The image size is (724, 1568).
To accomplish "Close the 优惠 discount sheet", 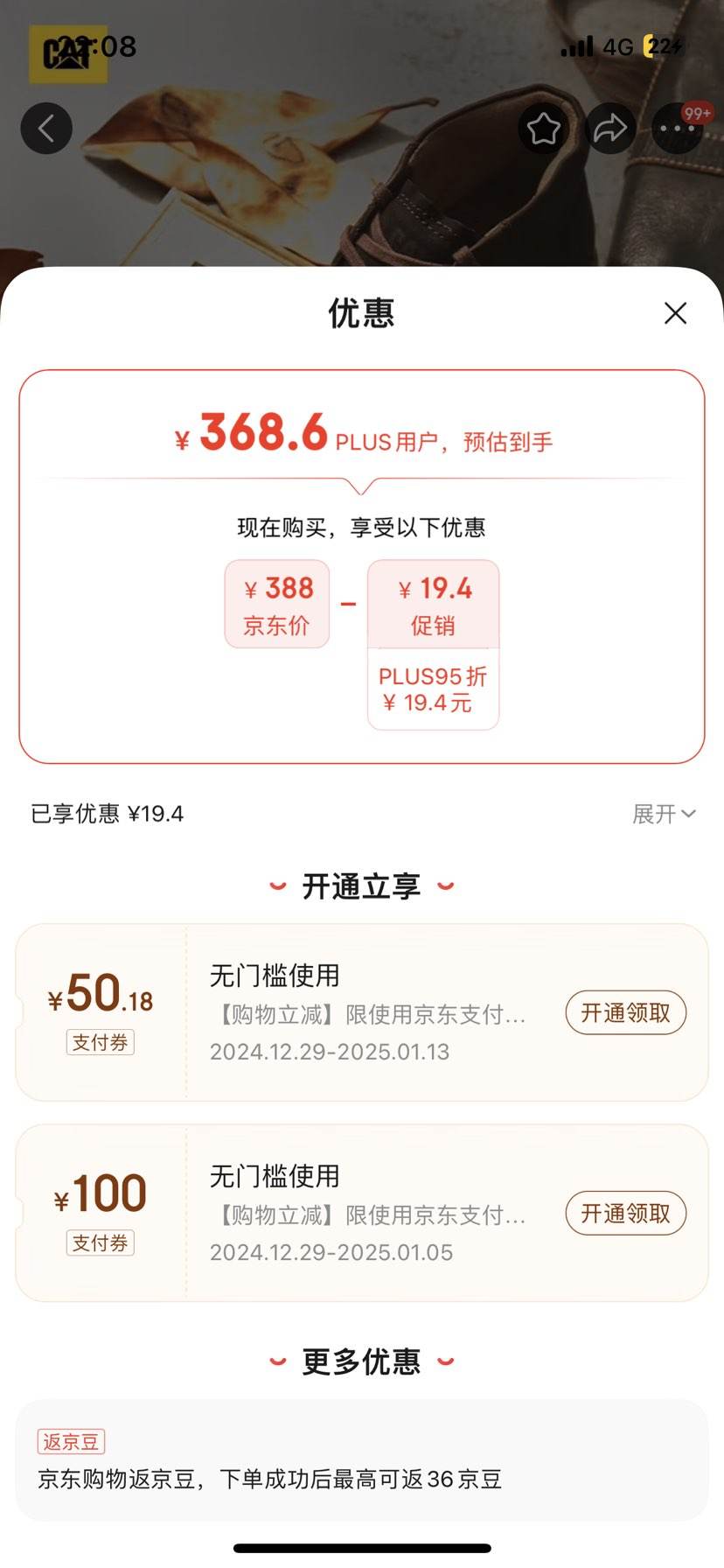I will coord(675,313).
